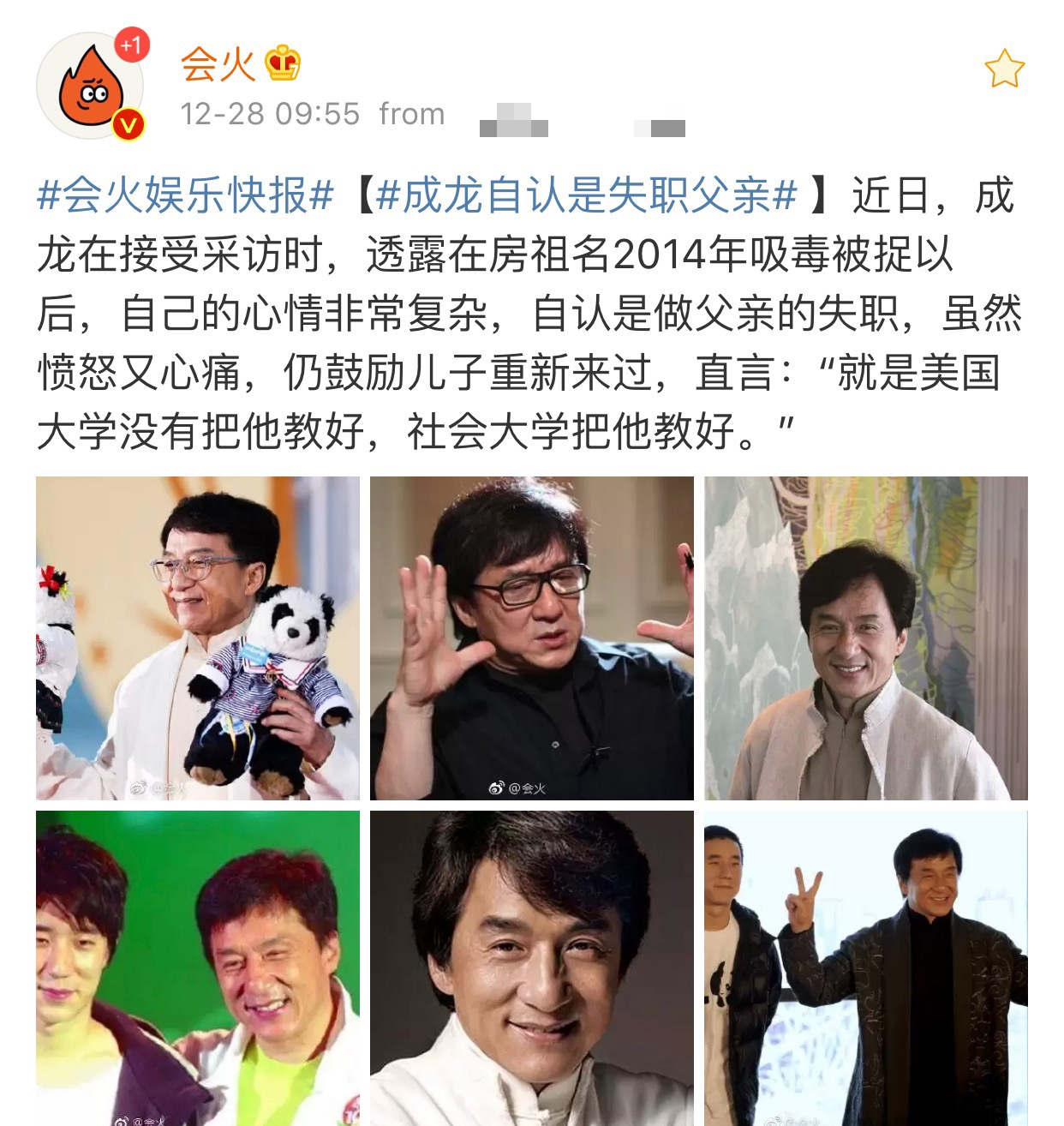Image resolution: width=1064 pixels, height=1126 pixels.
Task: Open 会火's profile avatar
Action: (90, 87)
